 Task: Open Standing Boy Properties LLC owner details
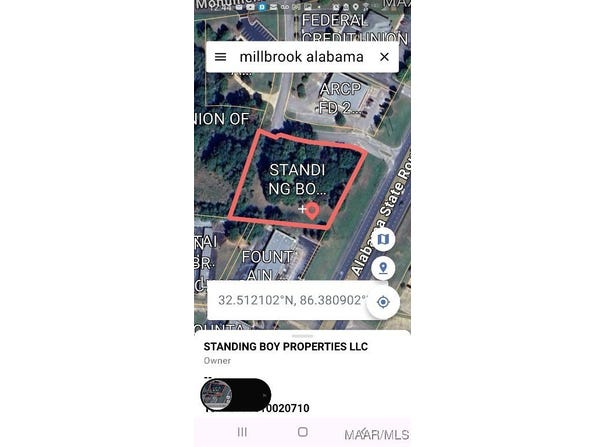click(x=286, y=347)
